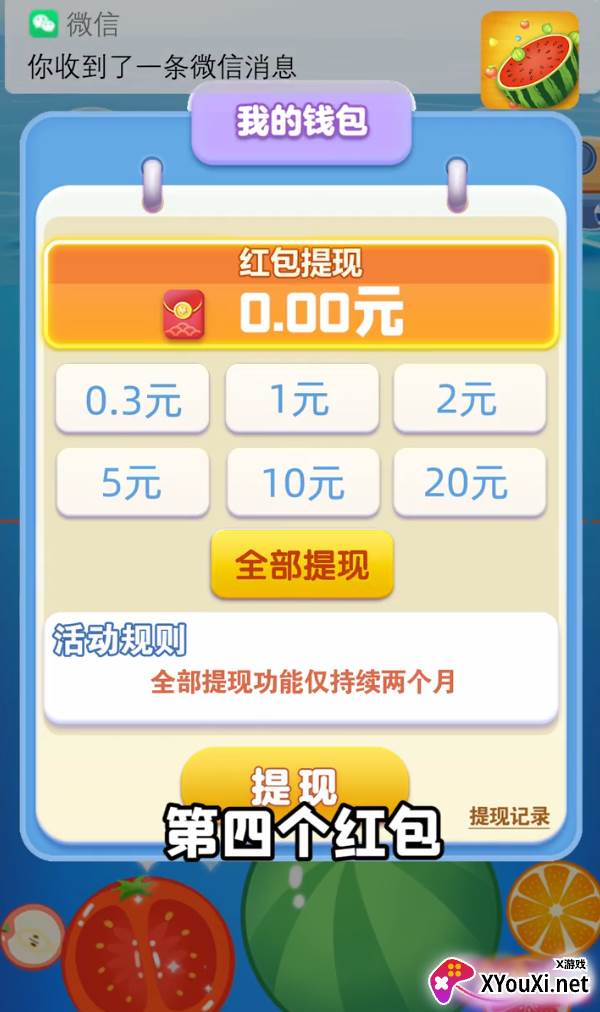Choose the 1元 withdrawal option
The image size is (600, 1012).
pyautogui.click(x=301, y=399)
